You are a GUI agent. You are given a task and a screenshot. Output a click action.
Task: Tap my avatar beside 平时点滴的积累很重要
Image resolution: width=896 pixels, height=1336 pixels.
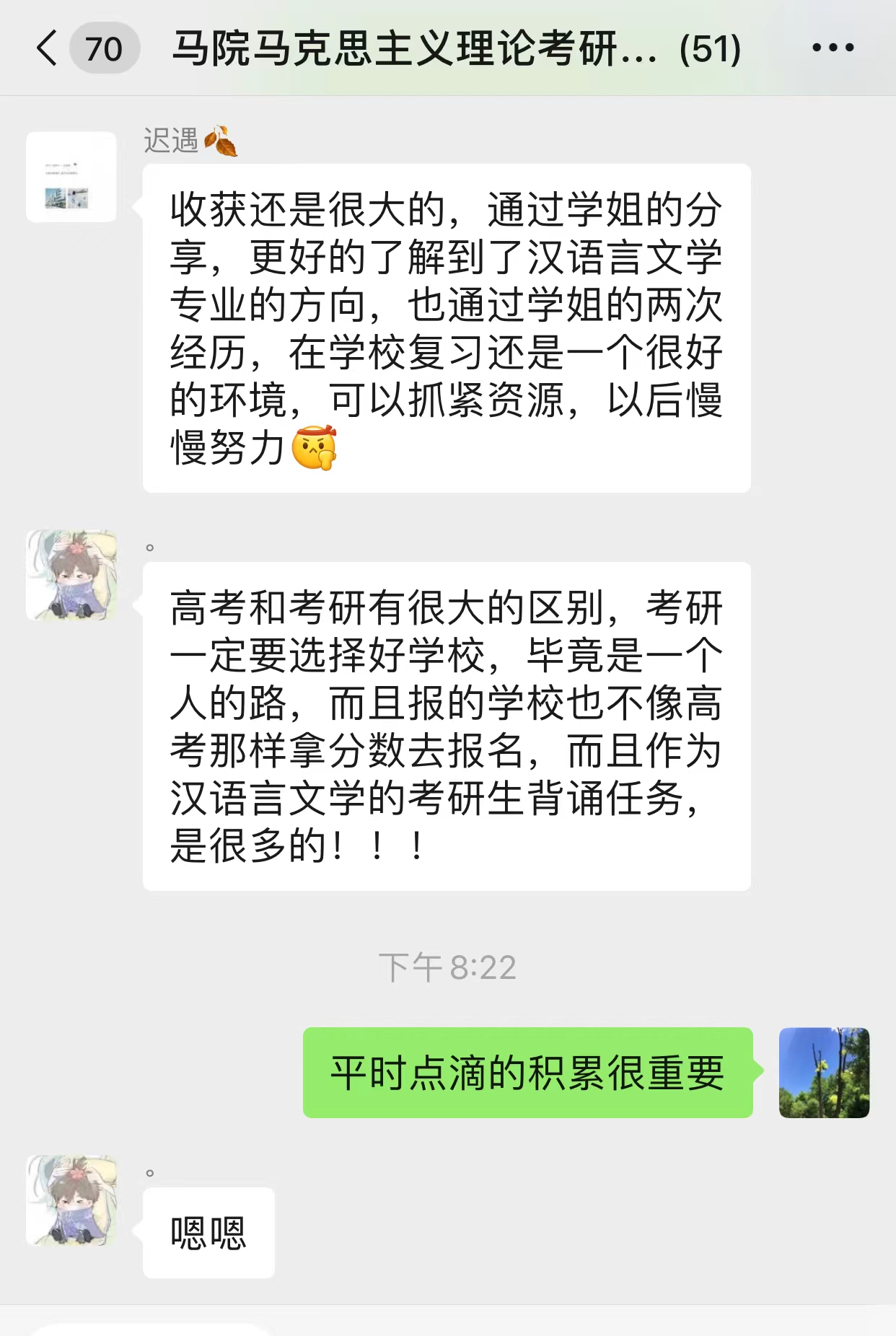point(824,1073)
